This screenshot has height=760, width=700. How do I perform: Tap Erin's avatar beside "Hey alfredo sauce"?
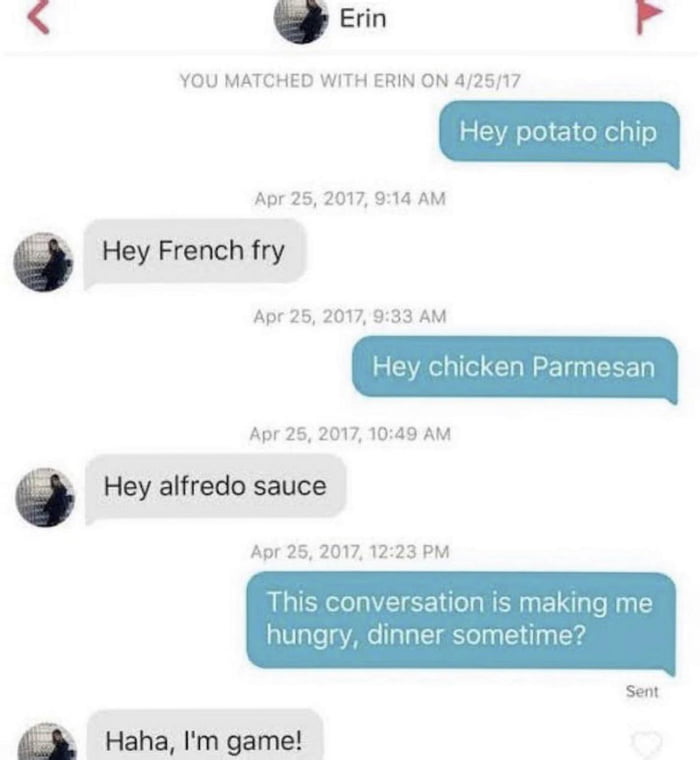point(44,497)
